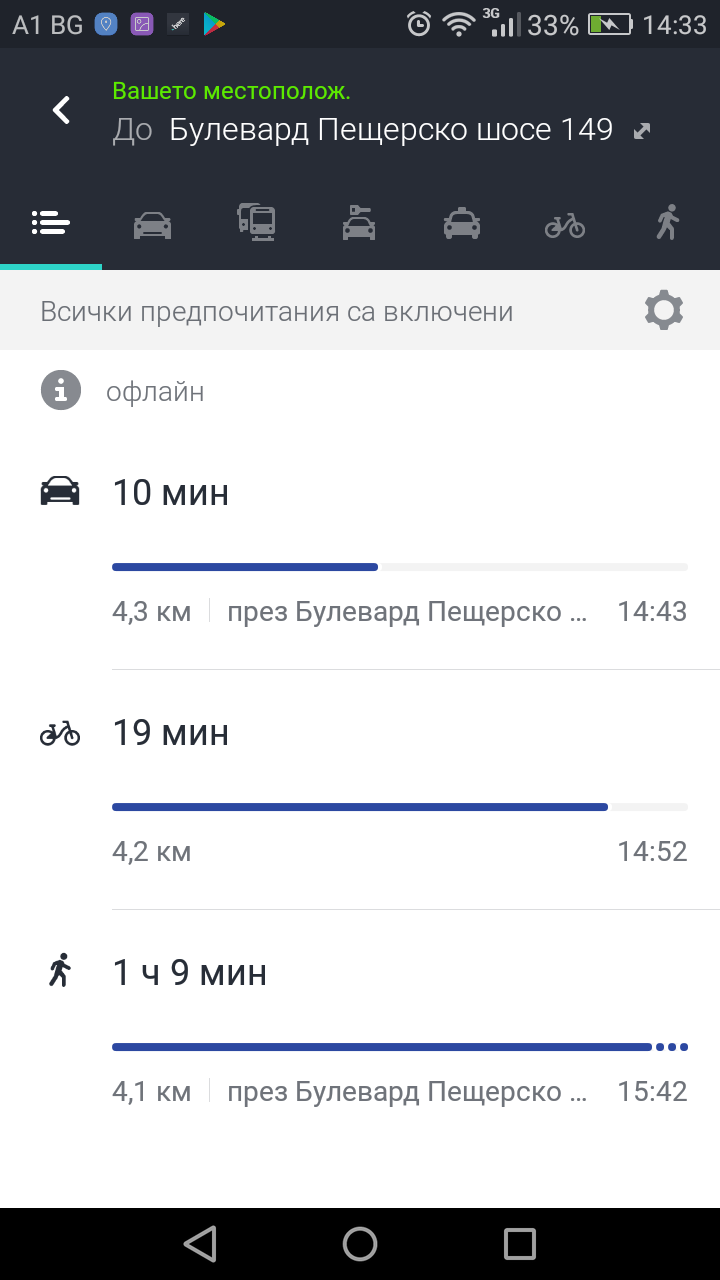Screen dimensions: 720x1280
Task: Open the car sharing tab
Action: [x=359, y=222]
